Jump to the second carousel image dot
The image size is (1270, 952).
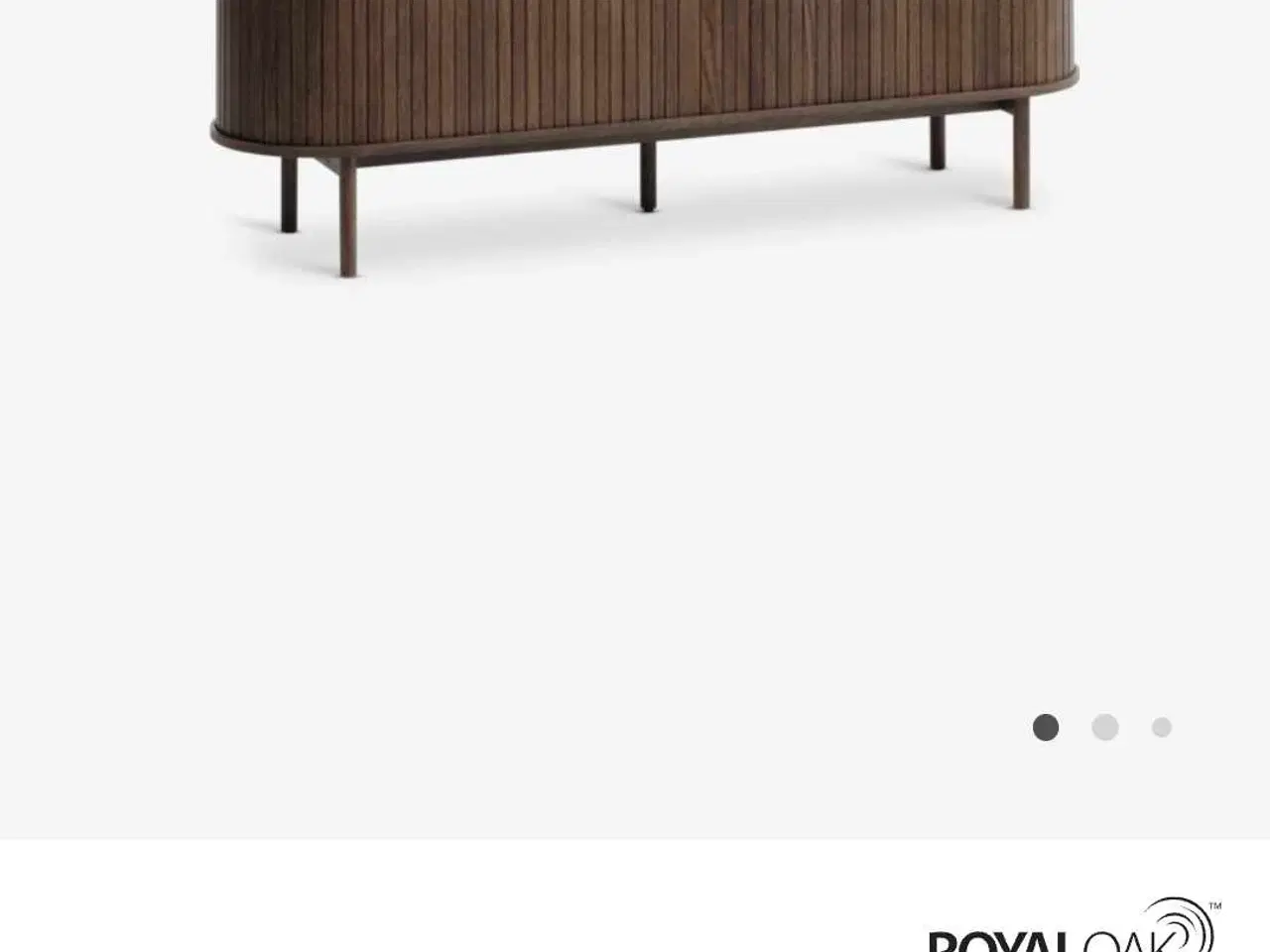pyautogui.click(x=1104, y=728)
